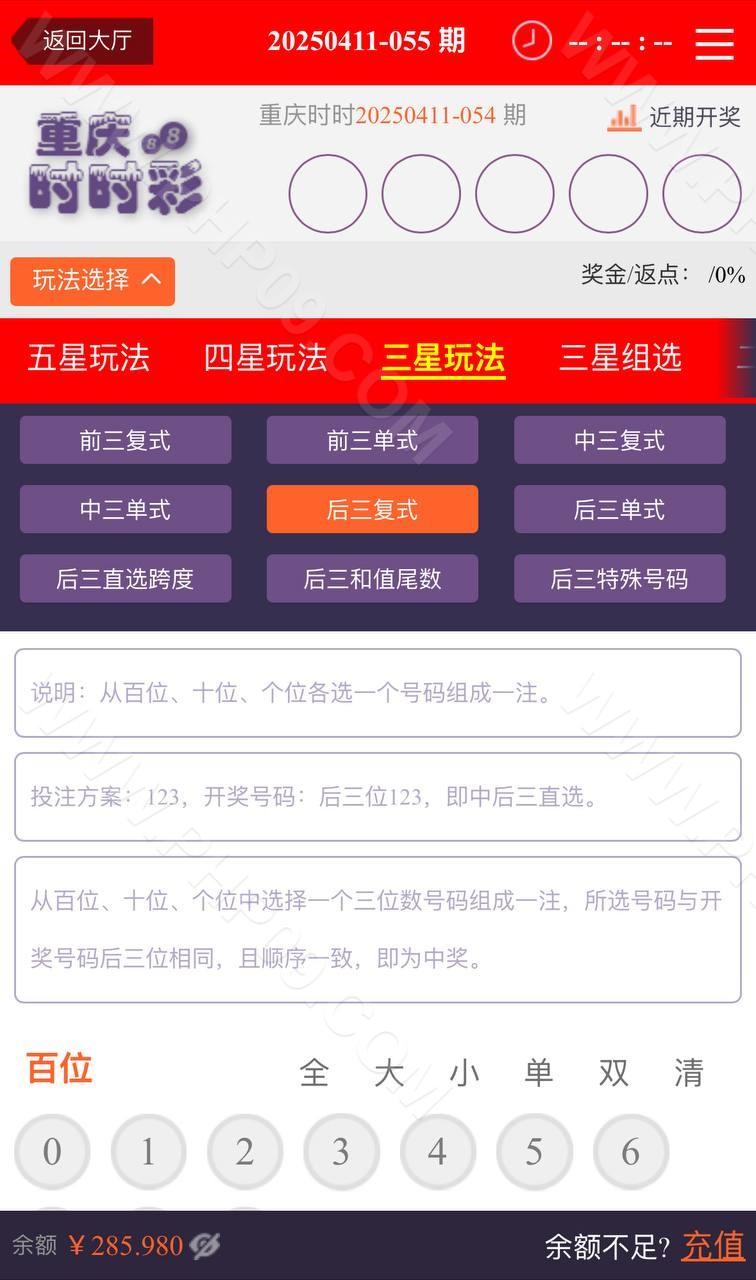Switch to 三星组选 tab
The height and width of the screenshot is (1280, 756).
620,358
